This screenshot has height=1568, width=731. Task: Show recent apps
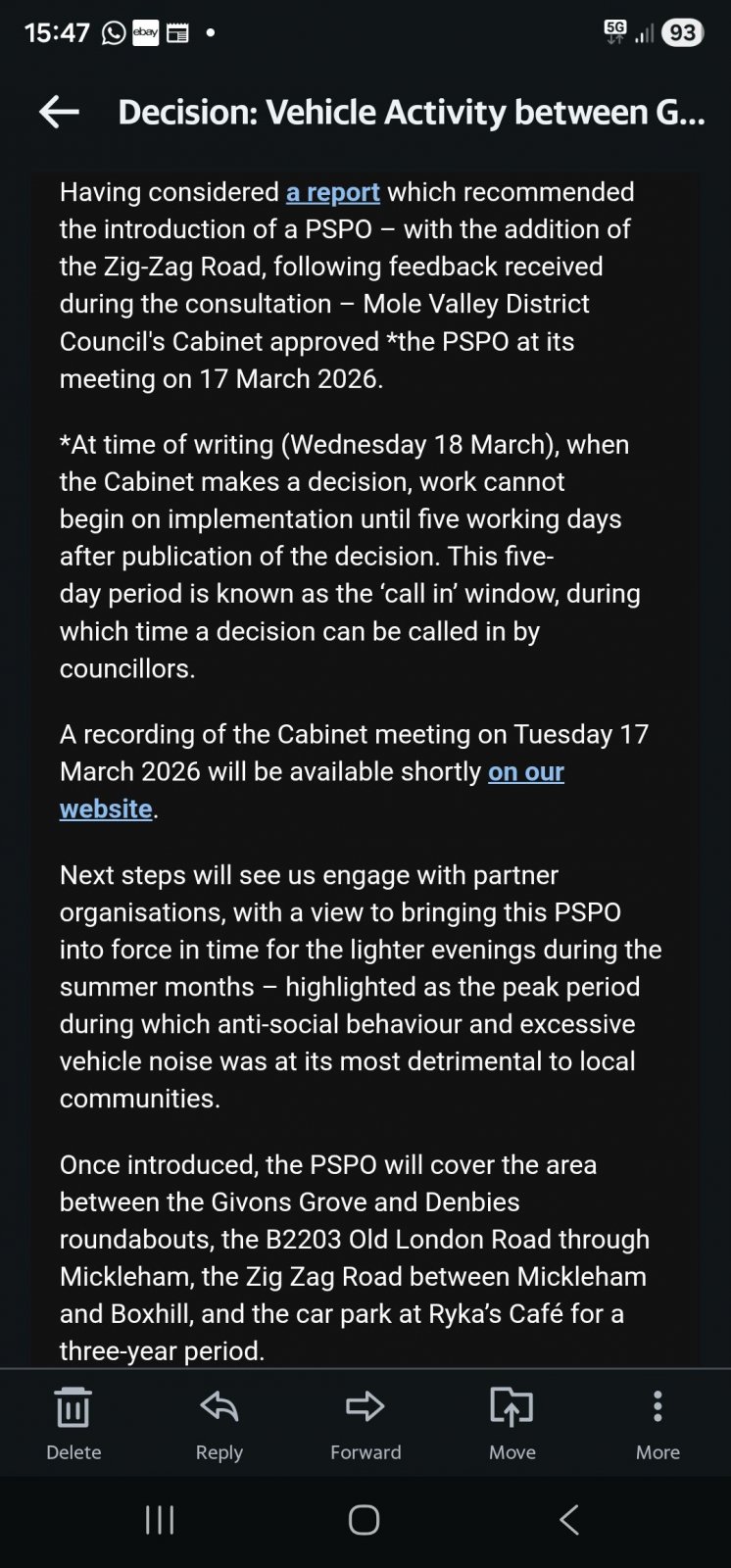point(160,1520)
